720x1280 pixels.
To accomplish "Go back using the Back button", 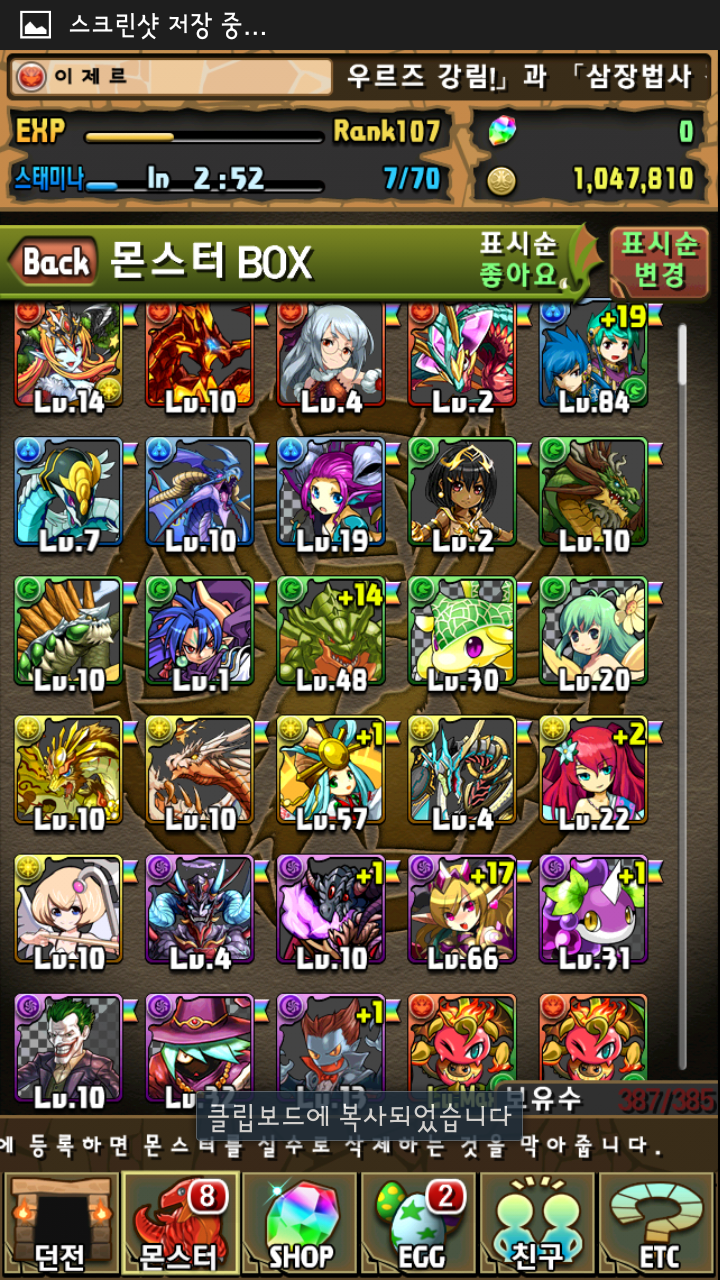I will point(56,262).
